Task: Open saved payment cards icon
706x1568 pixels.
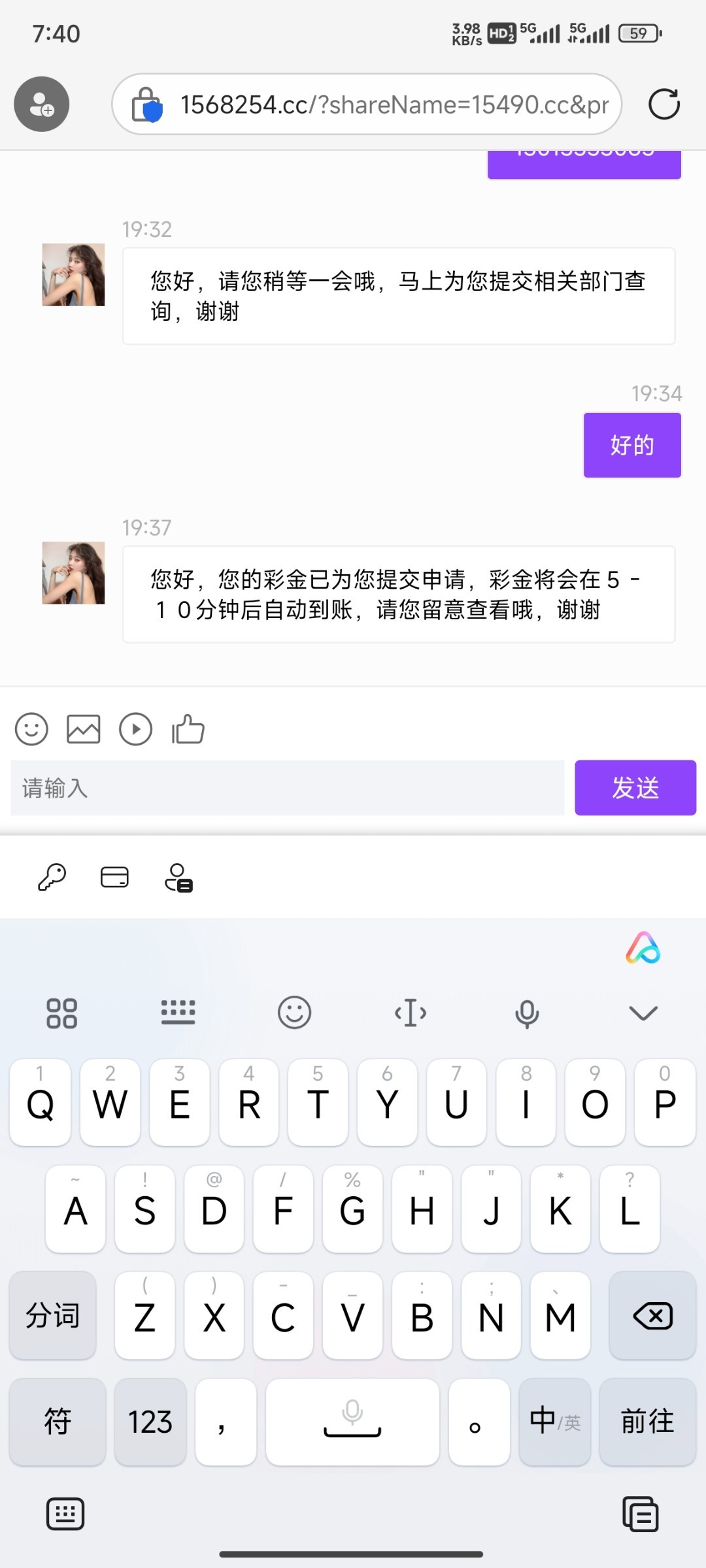Action: pos(114,877)
